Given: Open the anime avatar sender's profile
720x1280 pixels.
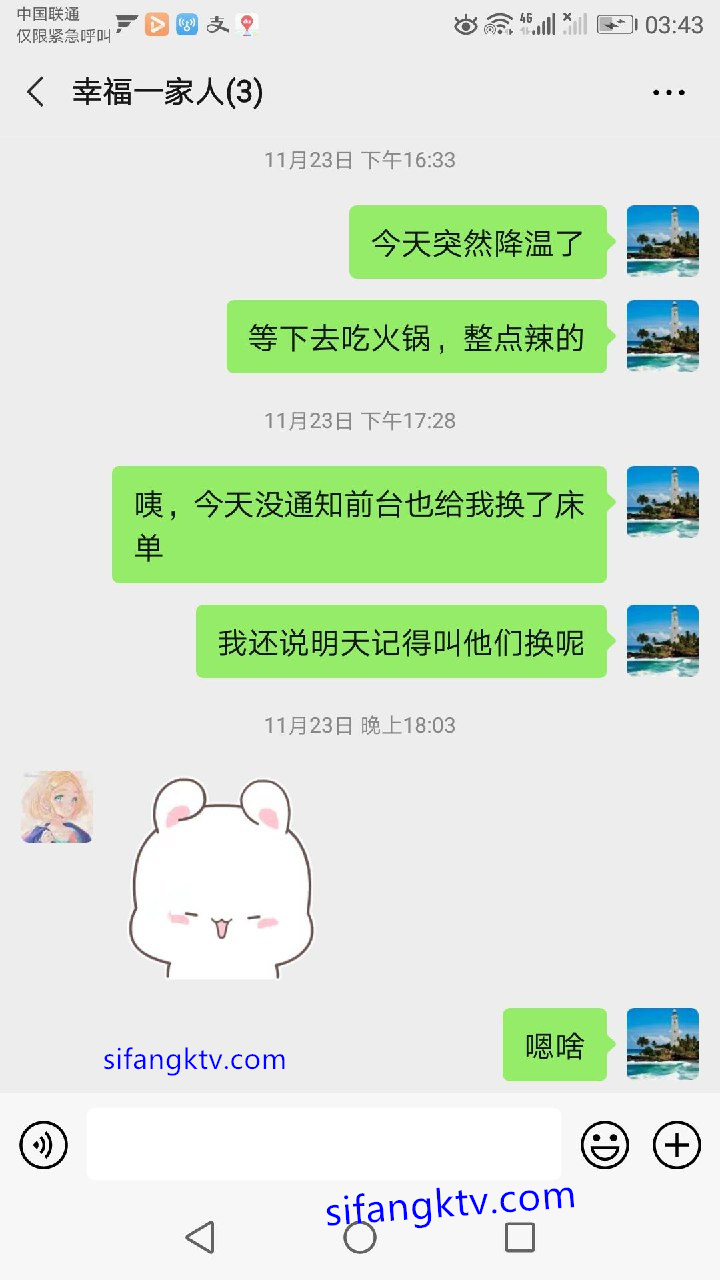Looking at the screenshot, I should 57,807.
